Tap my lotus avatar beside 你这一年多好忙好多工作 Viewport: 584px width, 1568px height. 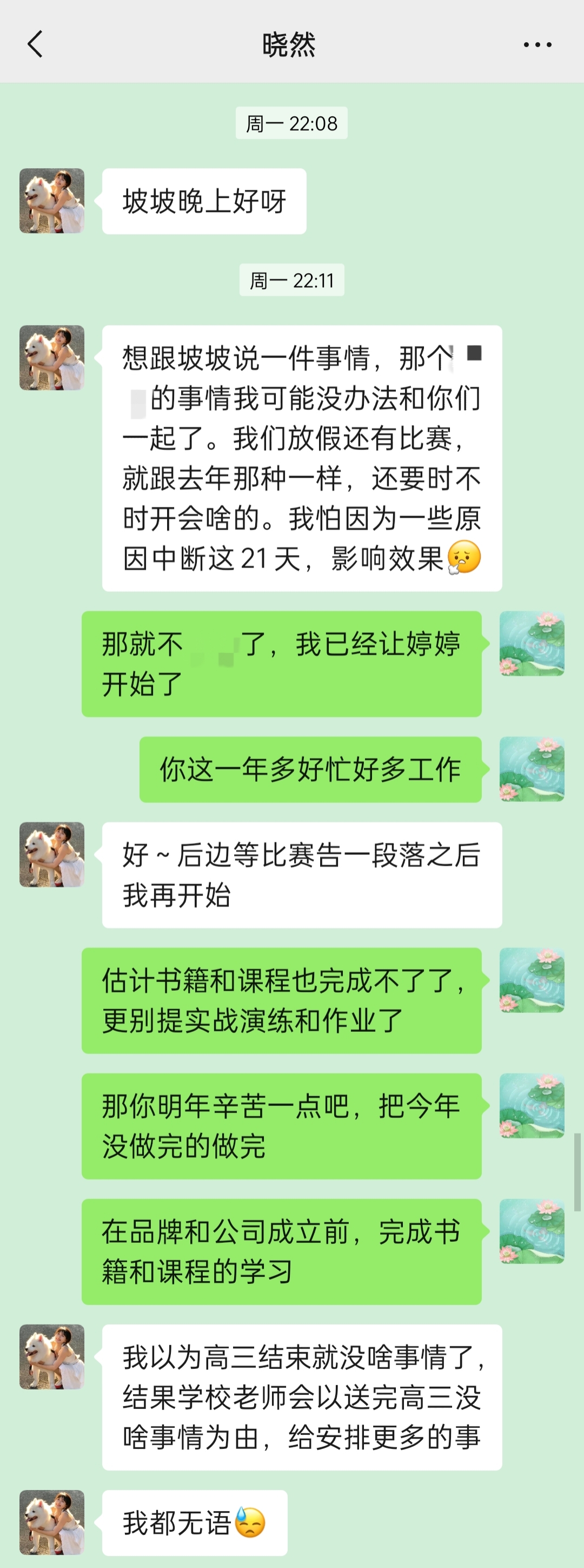click(x=532, y=769)
